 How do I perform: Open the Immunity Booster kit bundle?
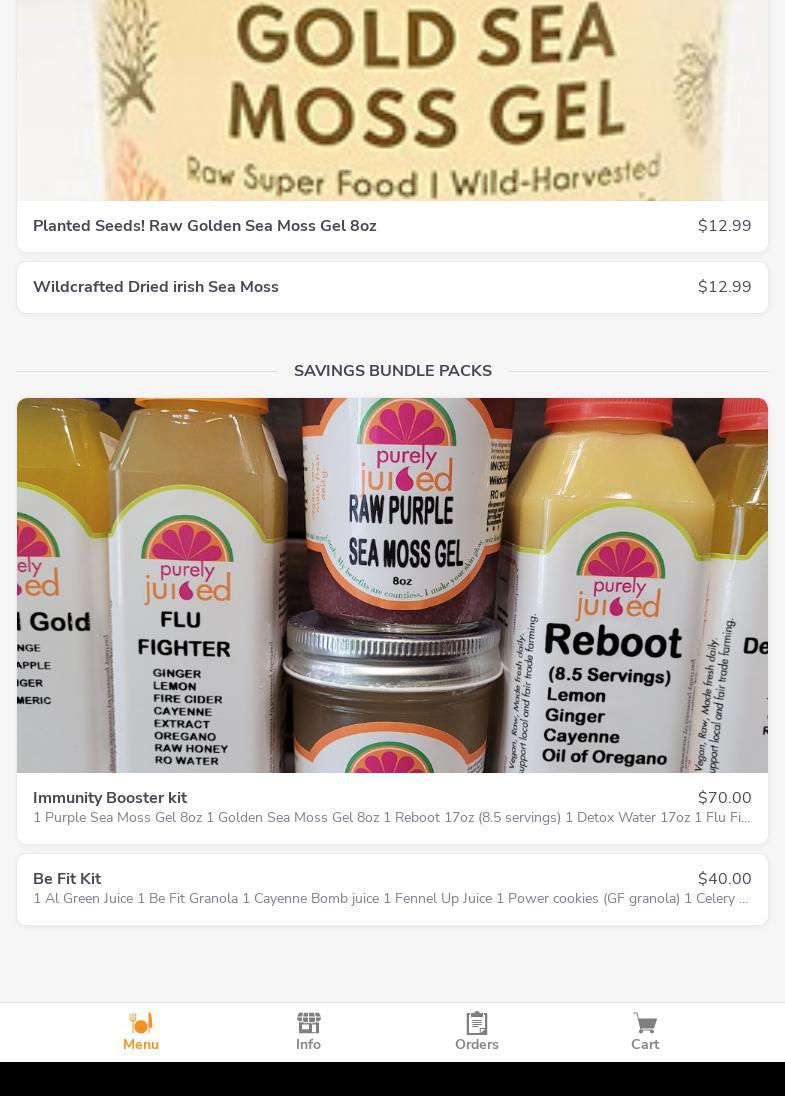(x=392, y=807)
